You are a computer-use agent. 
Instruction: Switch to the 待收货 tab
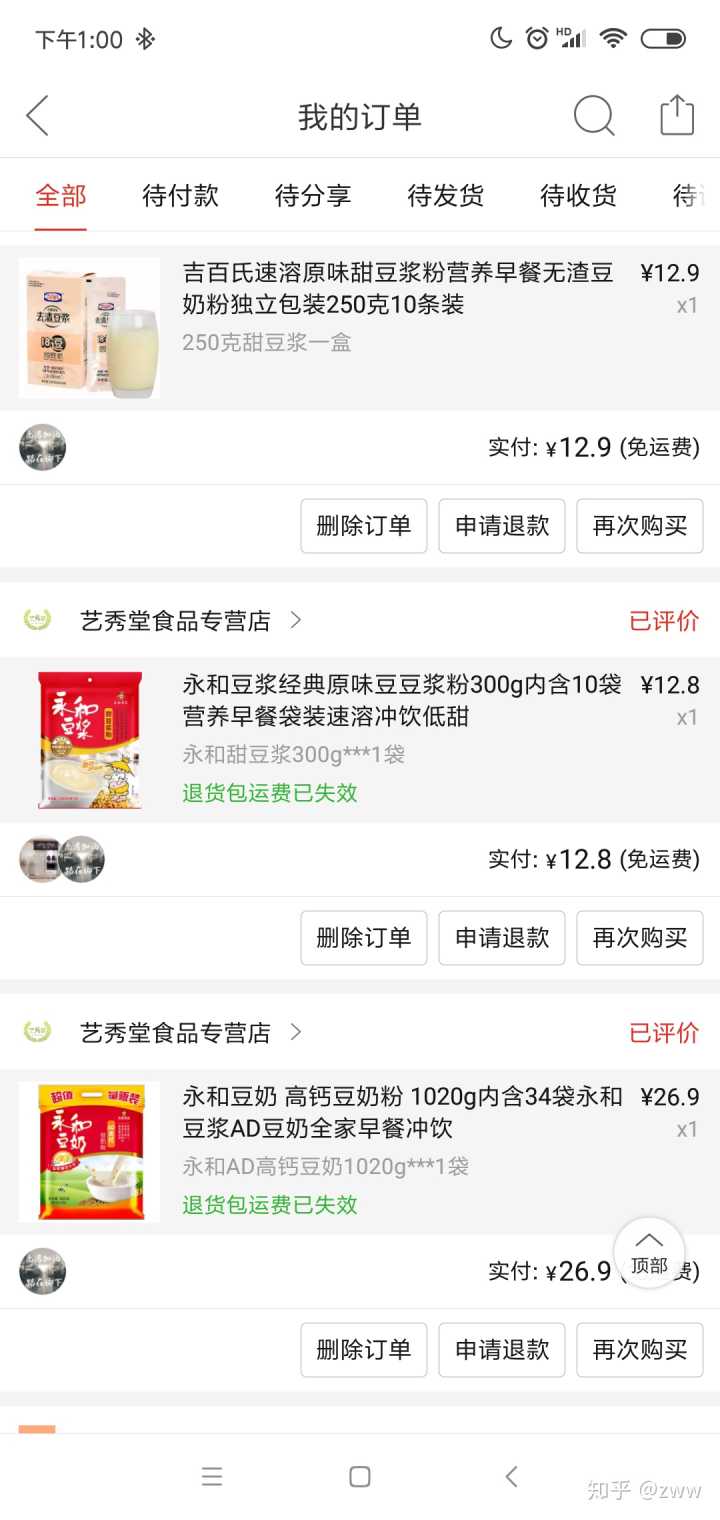(x=578, y=196)
